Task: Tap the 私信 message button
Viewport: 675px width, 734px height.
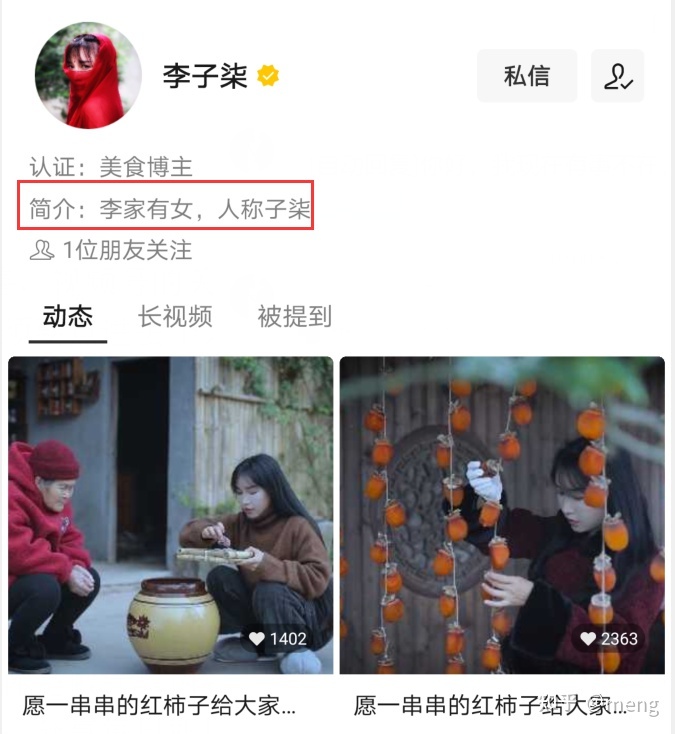Action: coord(527,76)
